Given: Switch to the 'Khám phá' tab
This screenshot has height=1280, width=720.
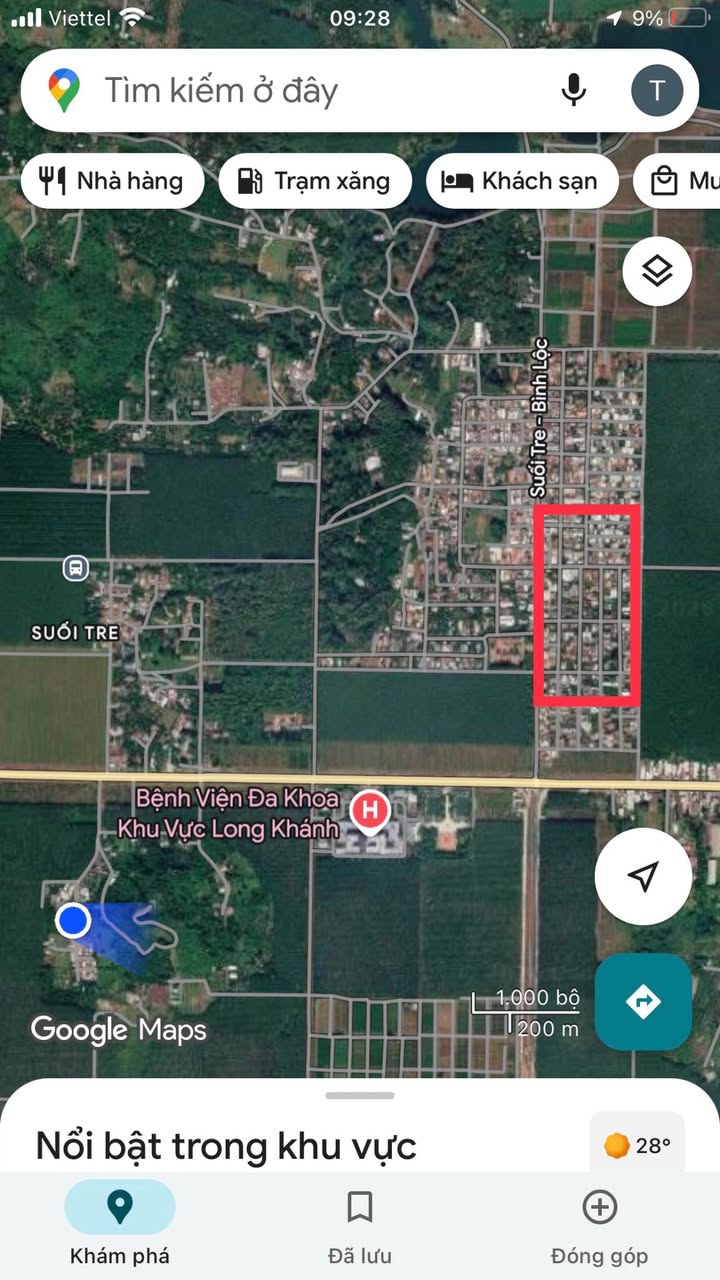Looking at the screenshot, I should 120,1223.
